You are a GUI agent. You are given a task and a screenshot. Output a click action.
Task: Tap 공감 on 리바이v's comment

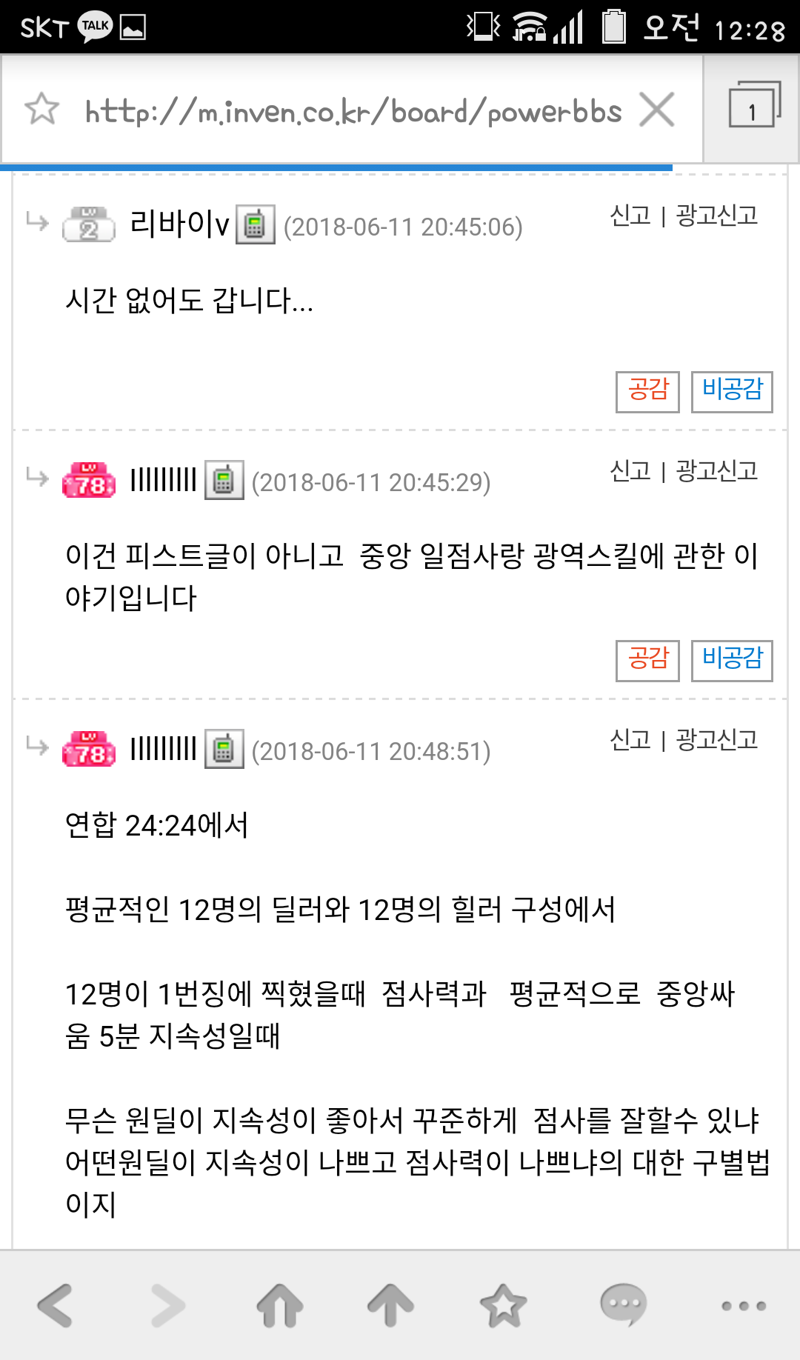tap(648, 391)
